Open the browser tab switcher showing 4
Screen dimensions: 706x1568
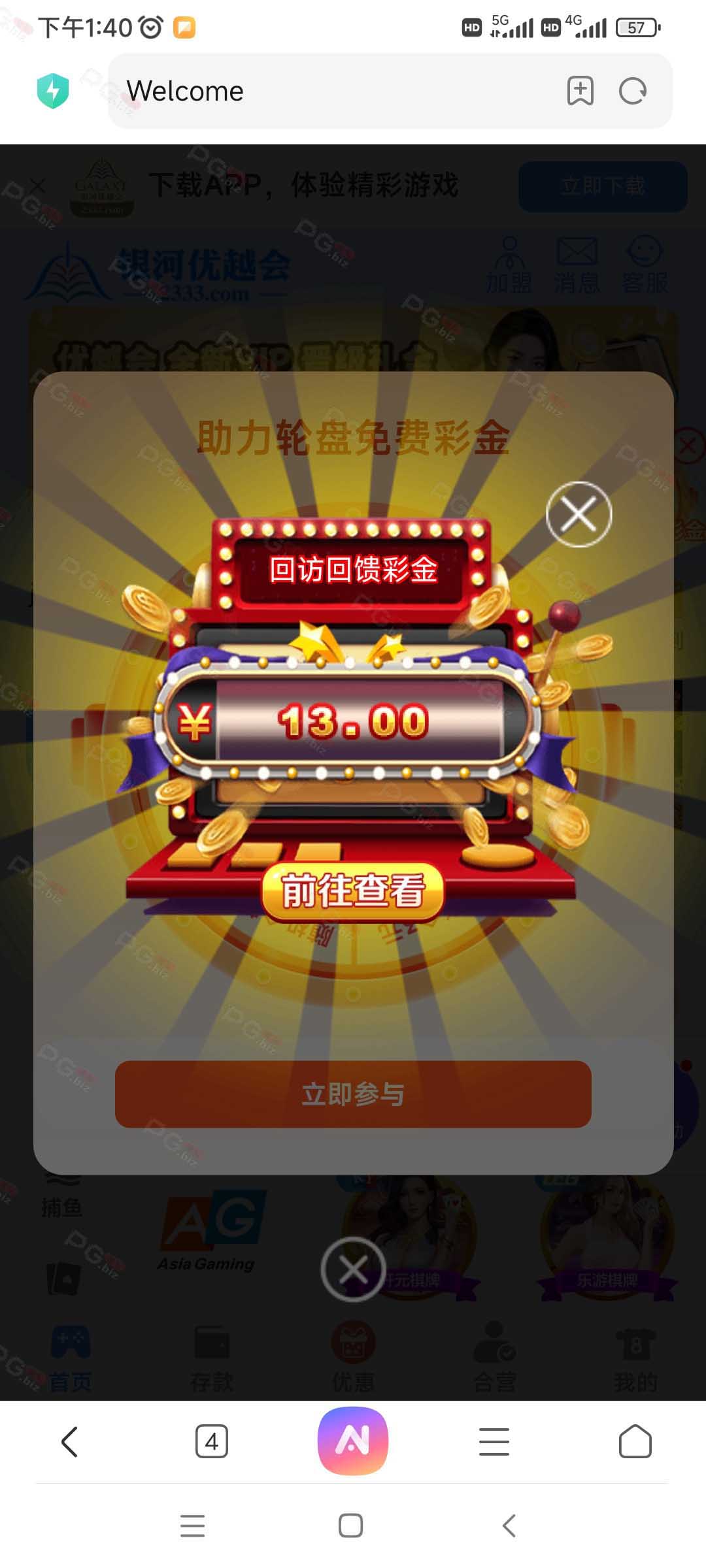[212, 1441]
